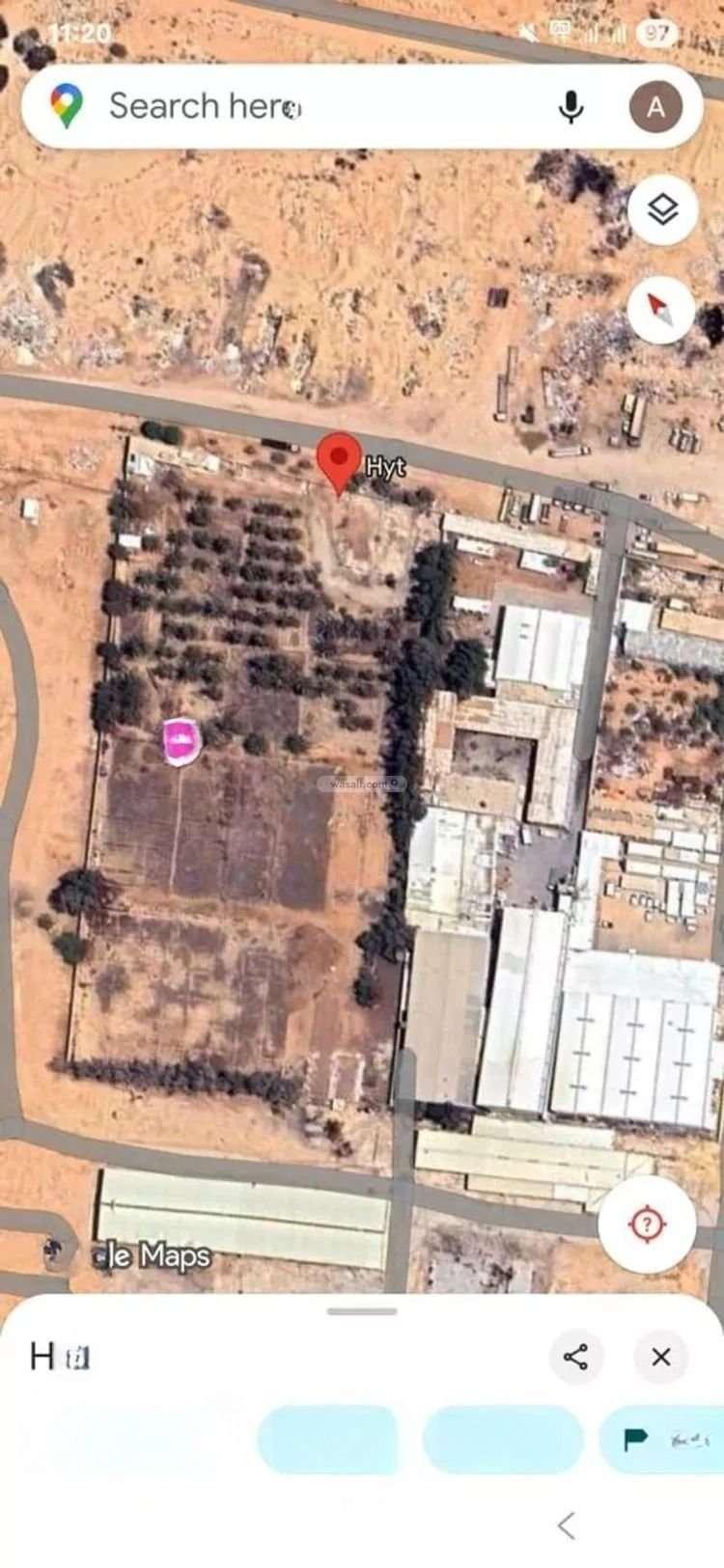
Task: Close the place details sheet
Action: [x=660, y=1357]
